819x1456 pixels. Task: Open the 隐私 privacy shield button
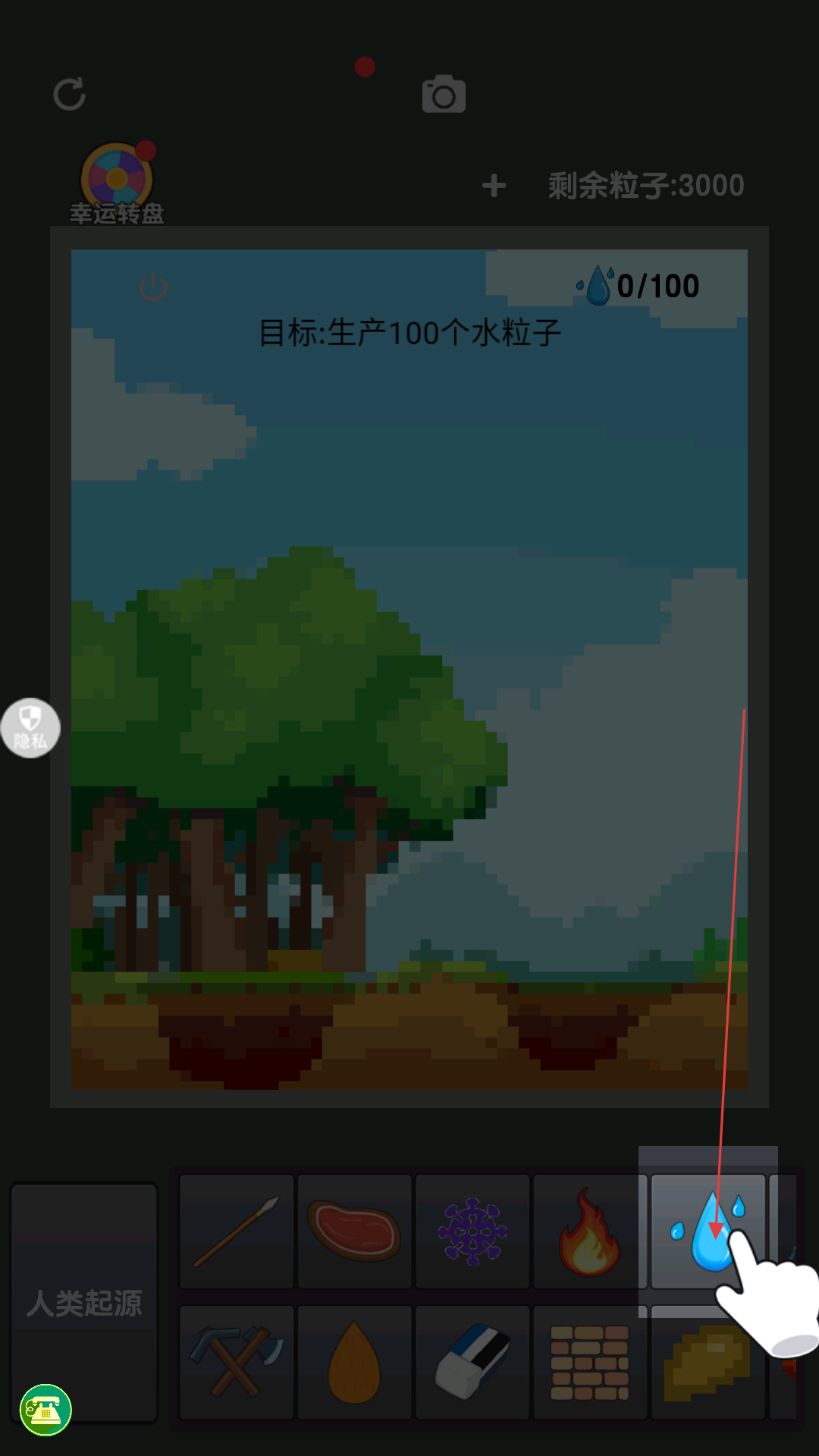click(30, 728)
